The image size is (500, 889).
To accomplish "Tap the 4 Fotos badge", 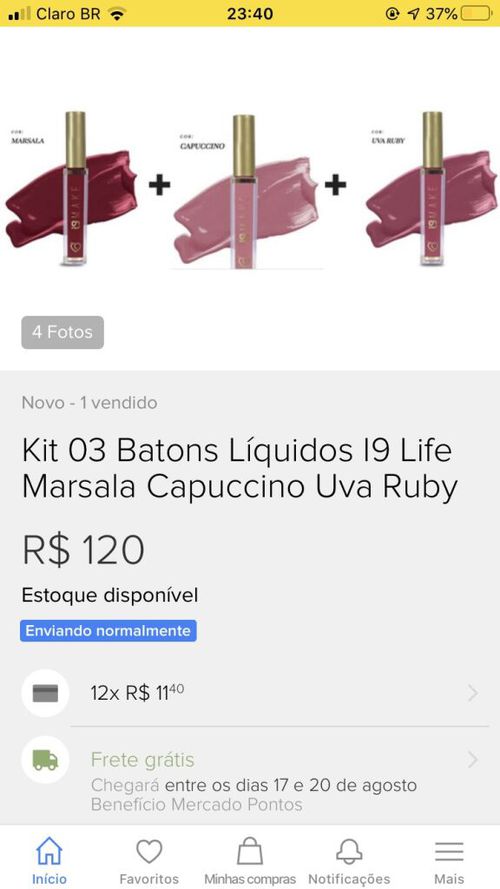I will pos(62,332).
